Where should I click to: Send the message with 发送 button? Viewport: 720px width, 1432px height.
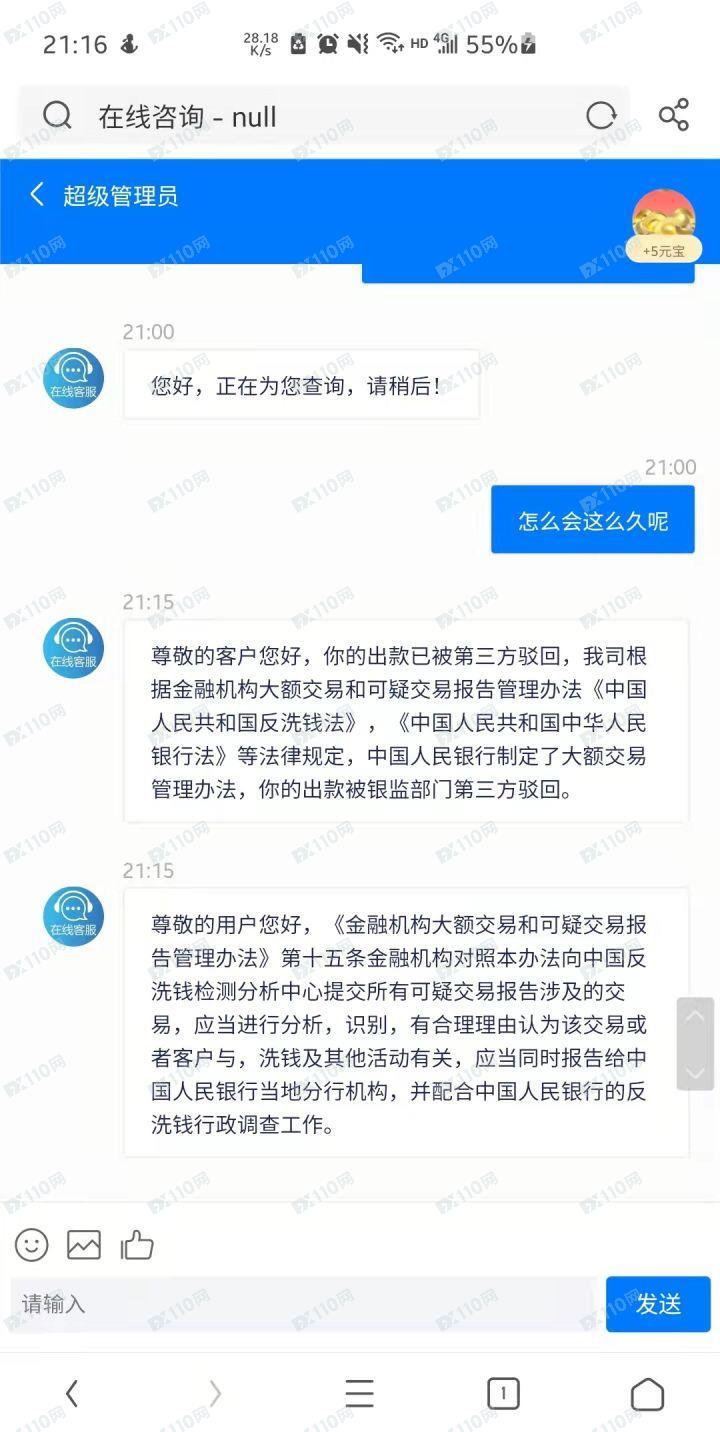pos(657,1304)
